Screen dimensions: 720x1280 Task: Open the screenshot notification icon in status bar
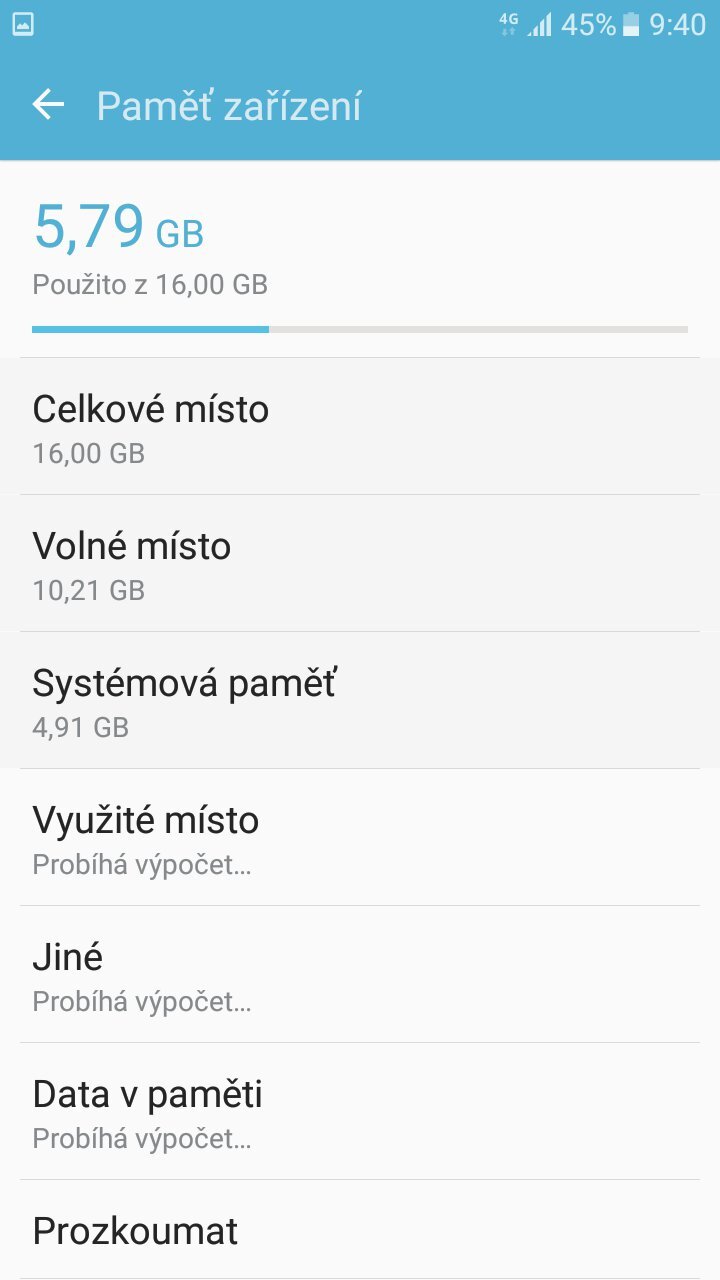coord(22,22)
